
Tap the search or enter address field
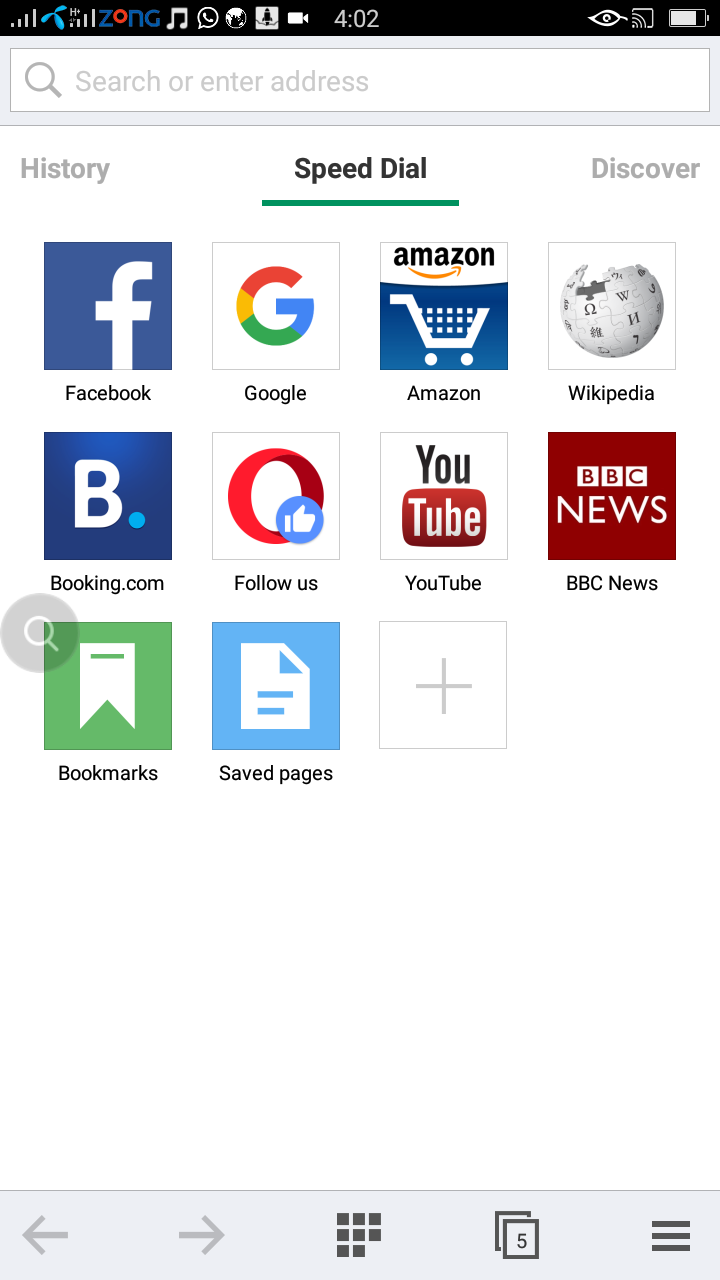pos(360,81)
